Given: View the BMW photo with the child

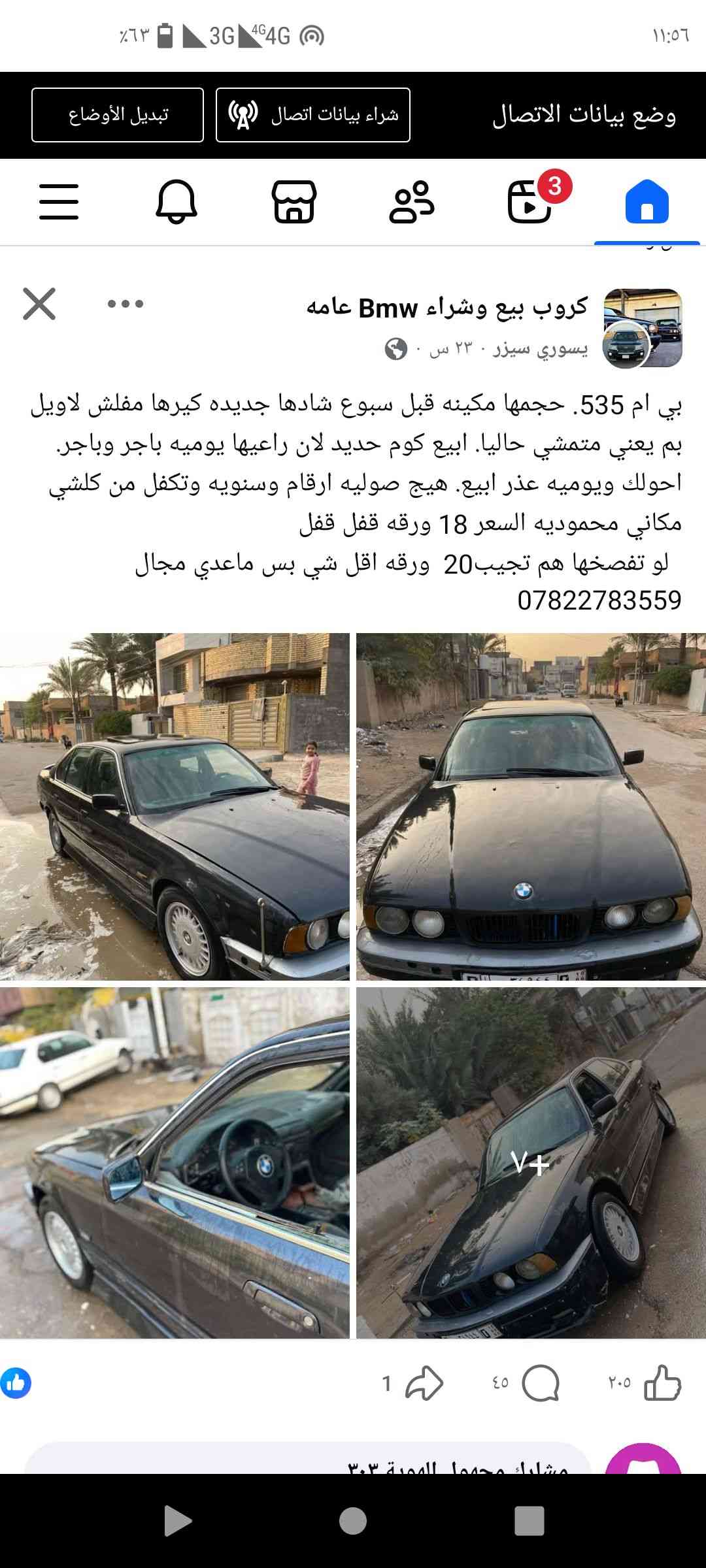Looking at the screenshot, I should (x=175, y=806).
